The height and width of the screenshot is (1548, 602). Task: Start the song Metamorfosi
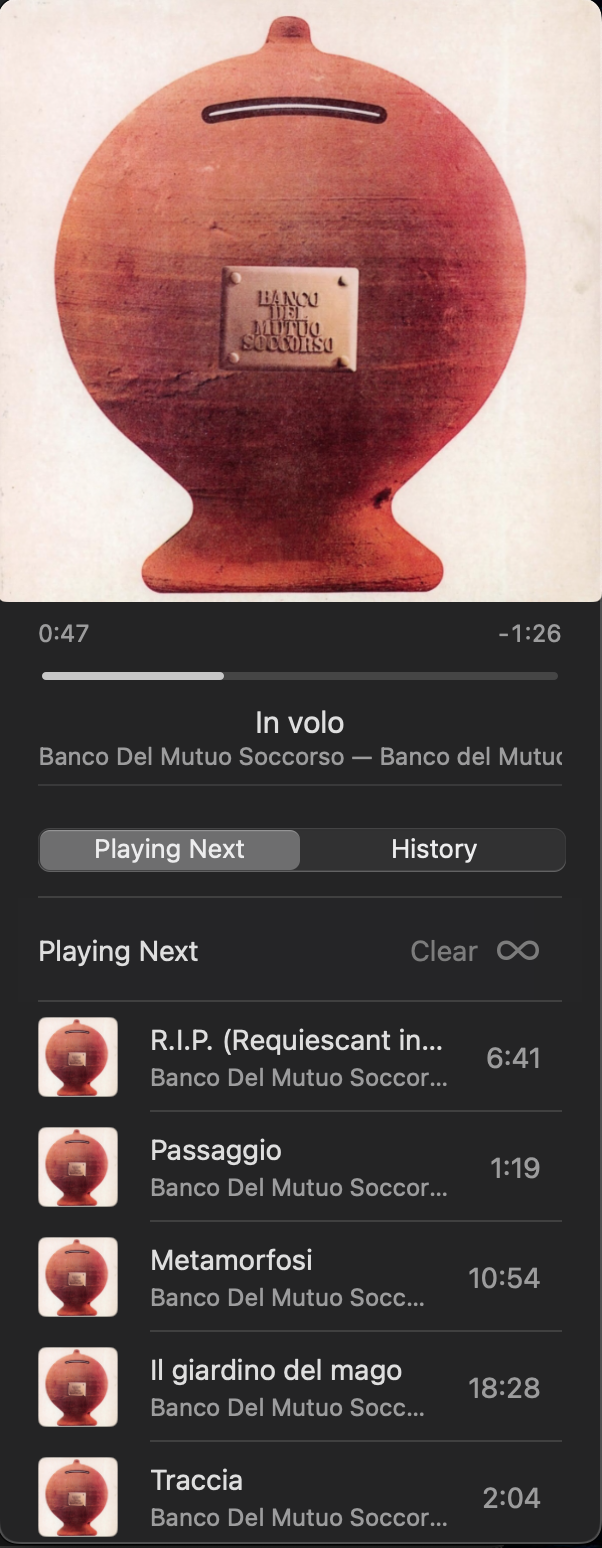pyautogui.click(x=297, y=1277)
